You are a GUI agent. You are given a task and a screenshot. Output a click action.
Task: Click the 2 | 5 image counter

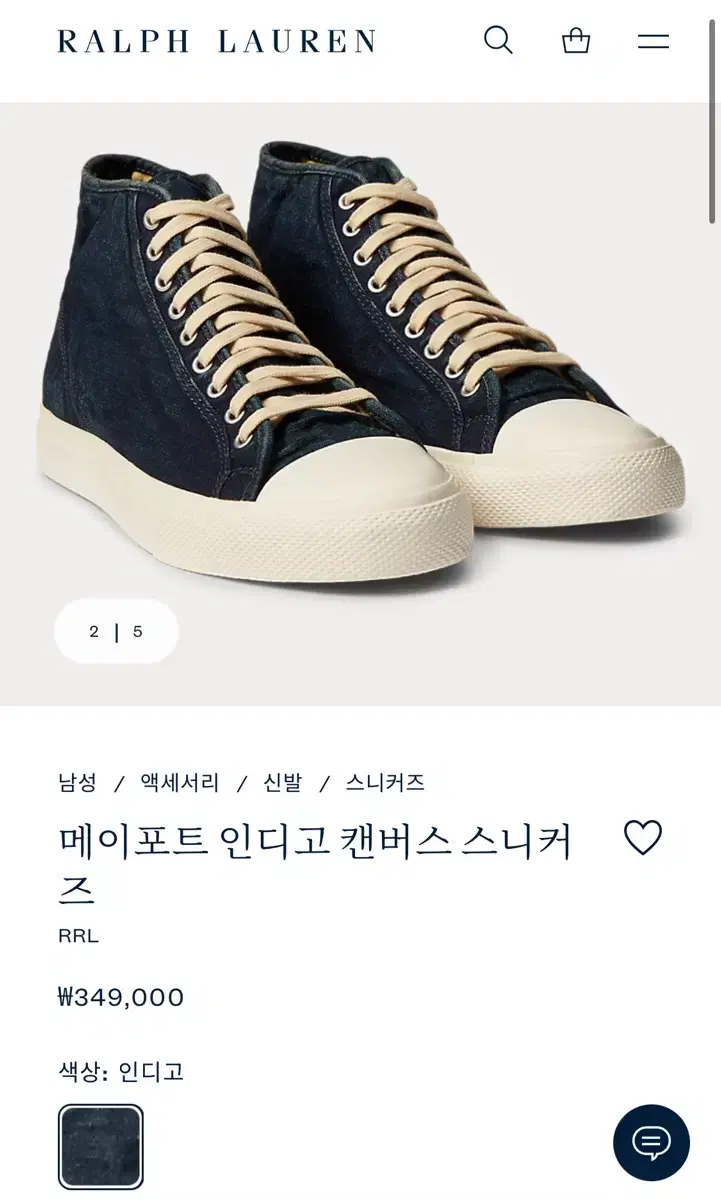tap(116, 631)
